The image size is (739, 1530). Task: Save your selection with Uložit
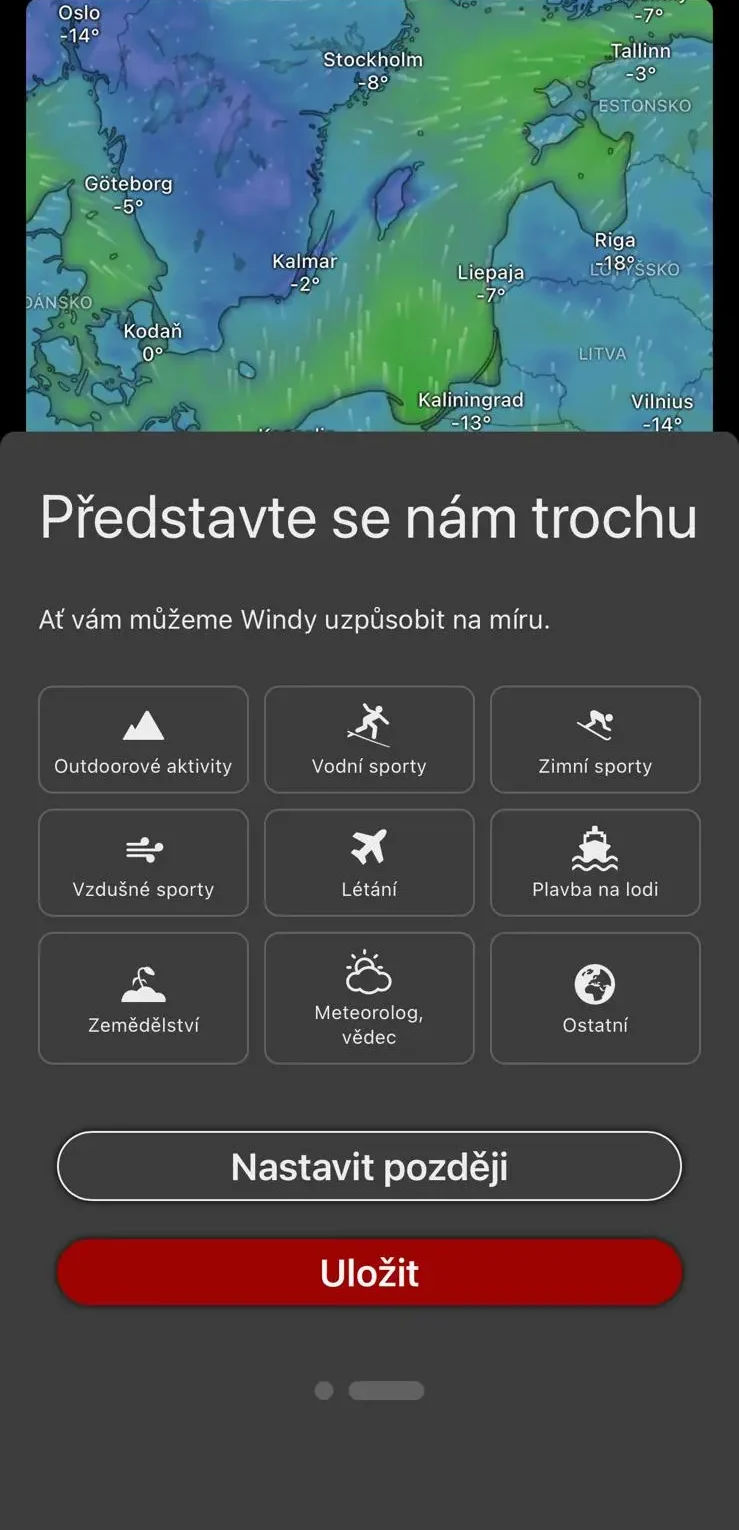369,1272
